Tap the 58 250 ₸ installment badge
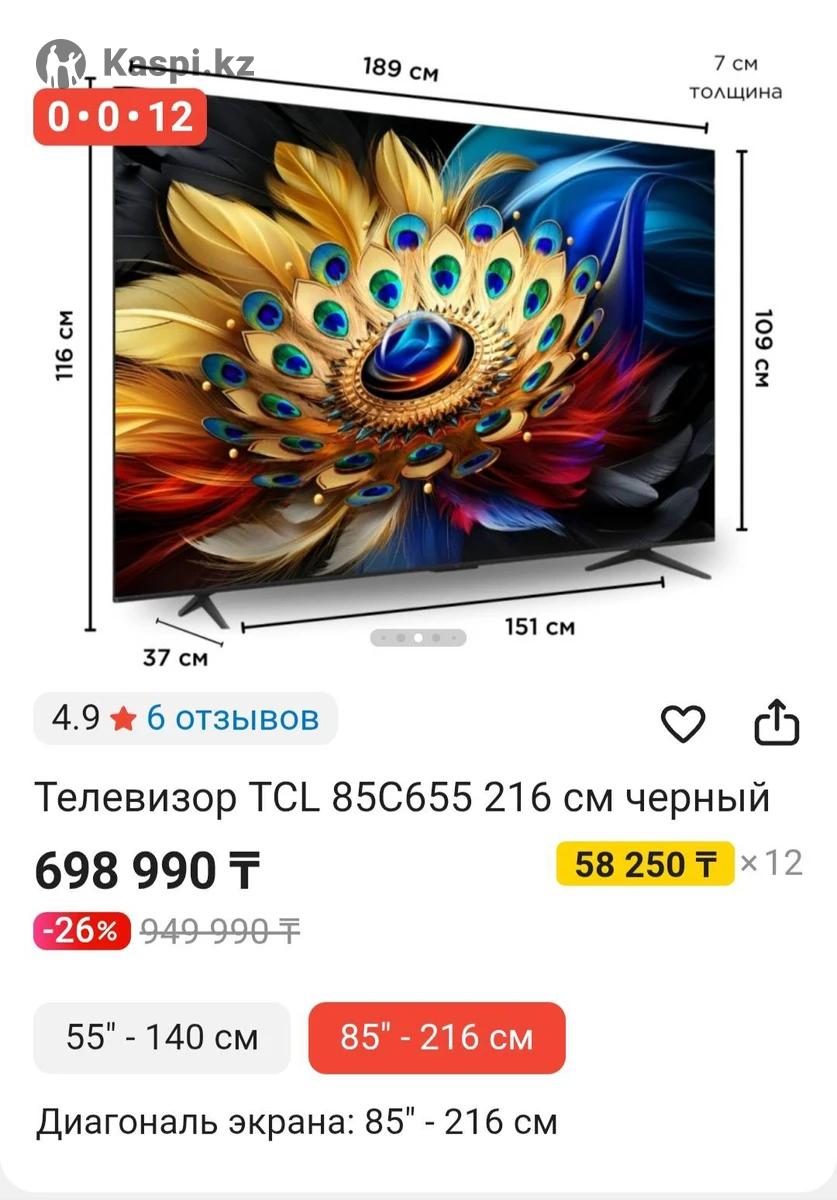Image resolution: width=837 pixels, height=1200 pixels. click(645, 864)
